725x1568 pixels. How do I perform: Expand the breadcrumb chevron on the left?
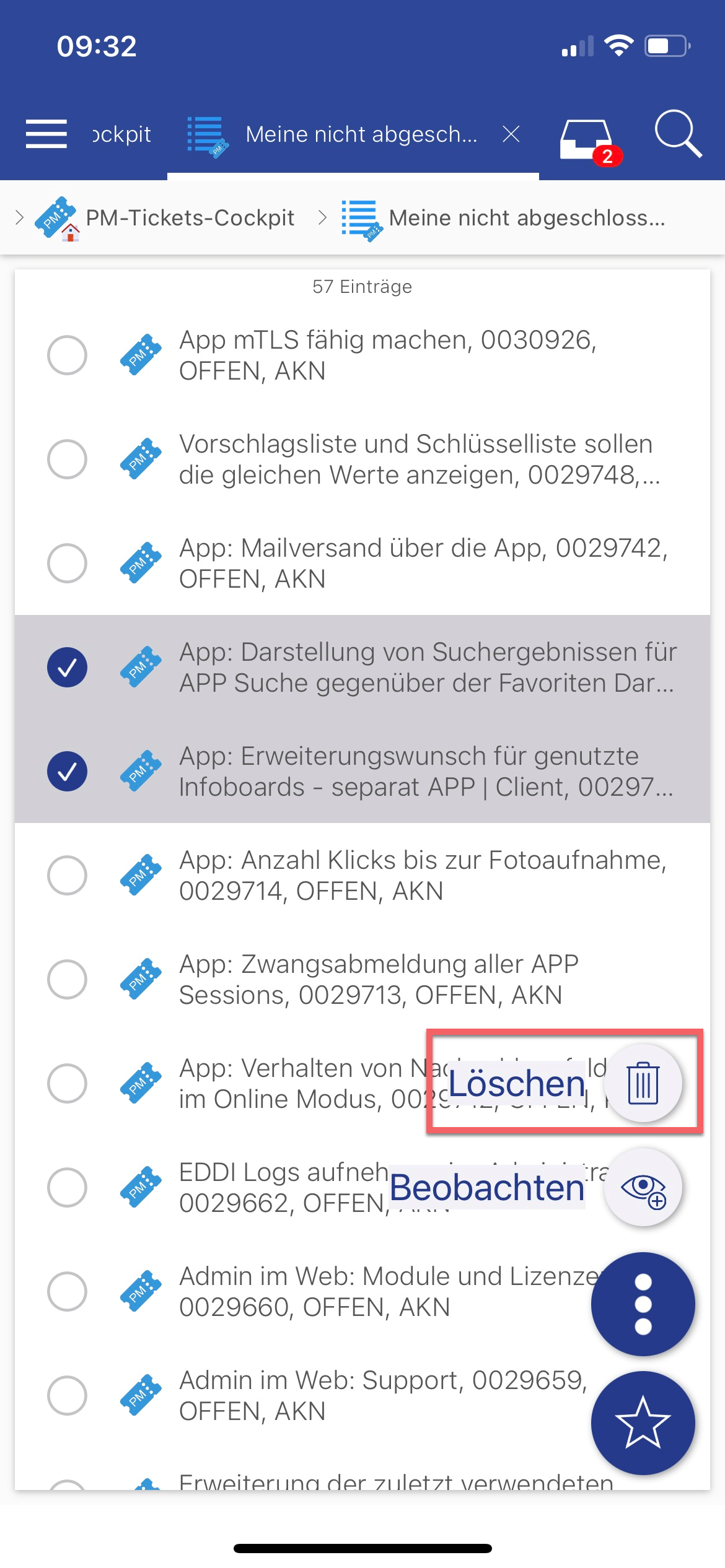19,218
